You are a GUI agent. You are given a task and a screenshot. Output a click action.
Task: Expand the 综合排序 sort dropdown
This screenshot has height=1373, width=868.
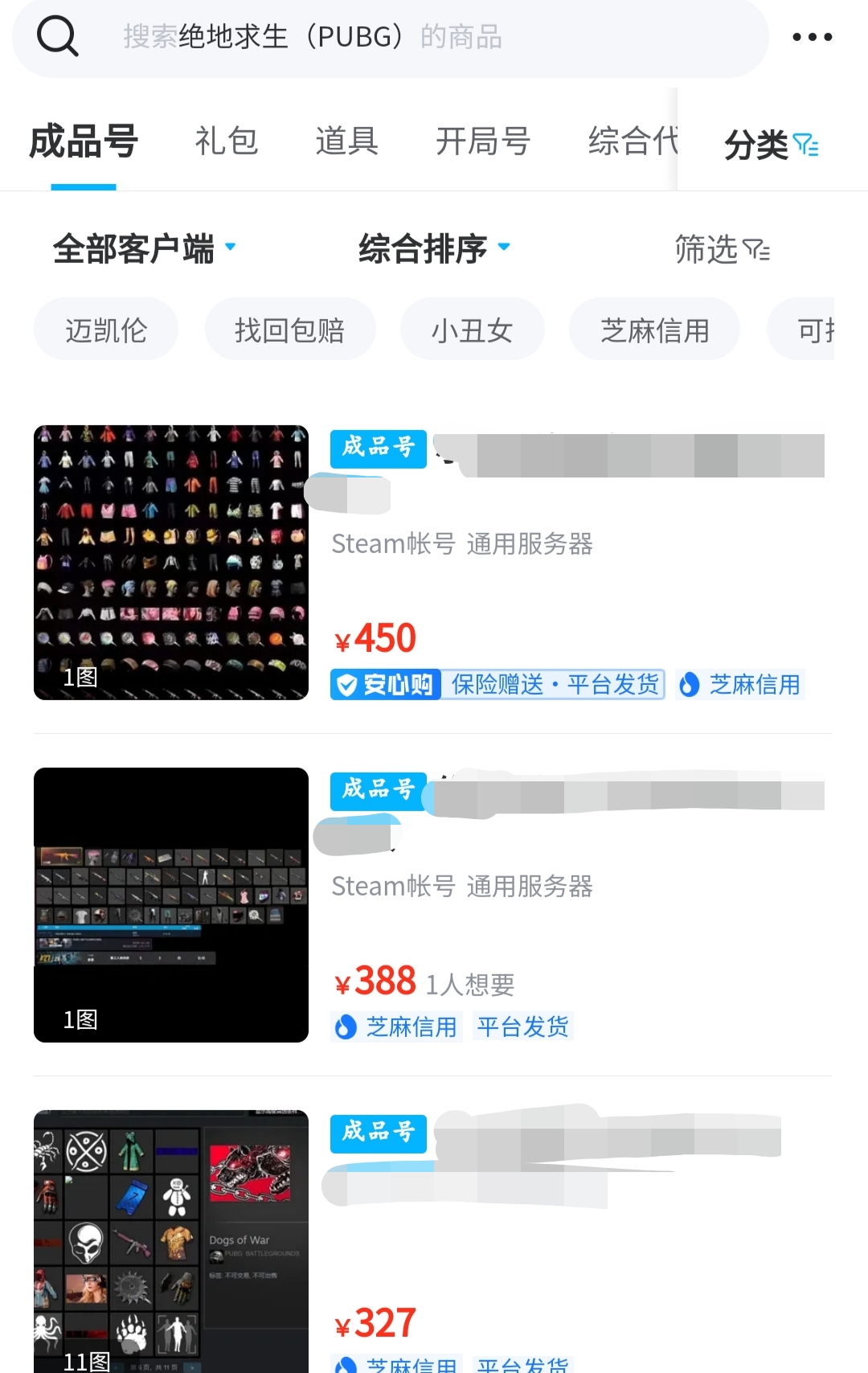pyautogui.click(x=434, y=248)
